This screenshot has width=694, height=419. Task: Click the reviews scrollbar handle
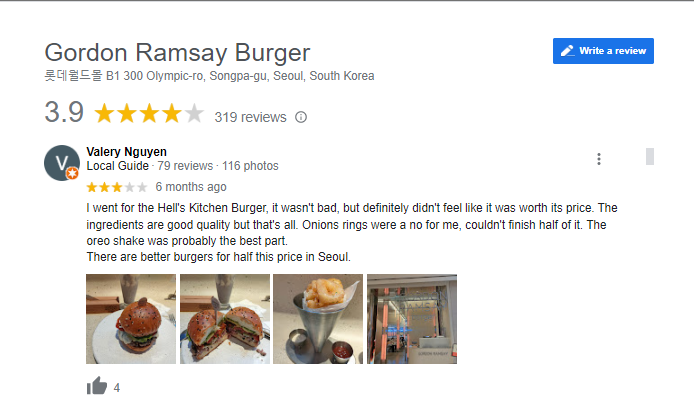650,157
